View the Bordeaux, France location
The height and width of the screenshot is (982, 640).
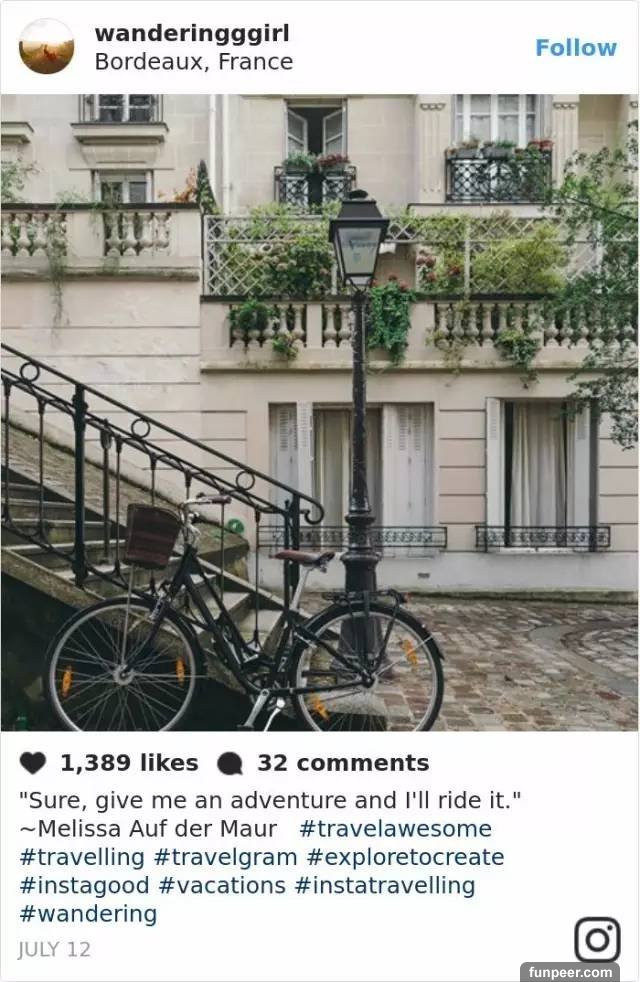click(x=193, y=62)
